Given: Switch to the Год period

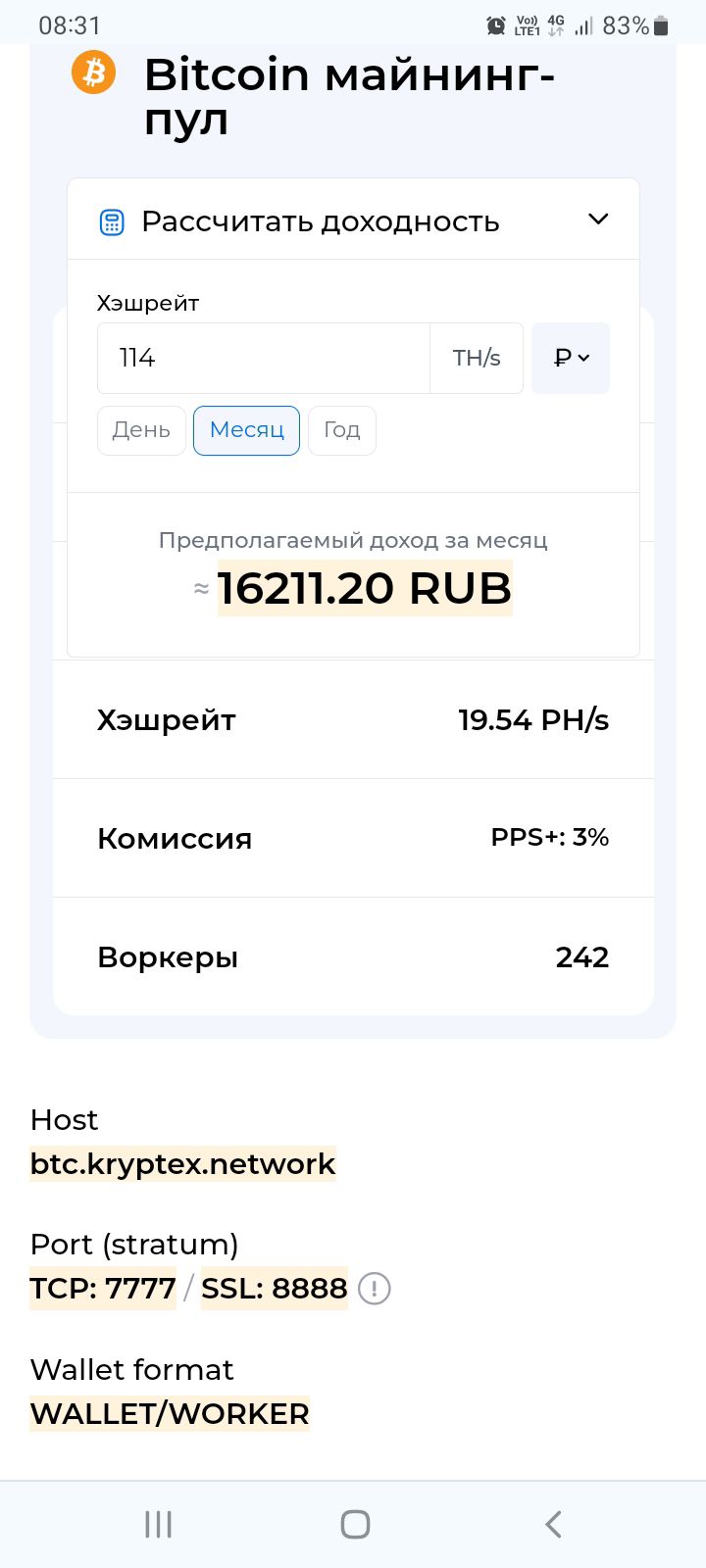Looking at the screenshot, I should pos(341,430).
